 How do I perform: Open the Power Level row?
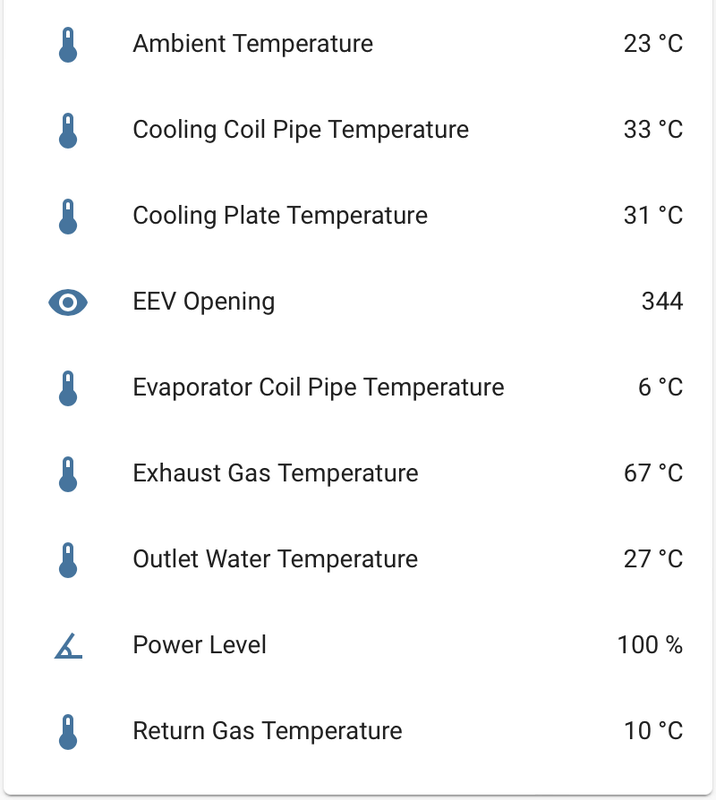200,645
